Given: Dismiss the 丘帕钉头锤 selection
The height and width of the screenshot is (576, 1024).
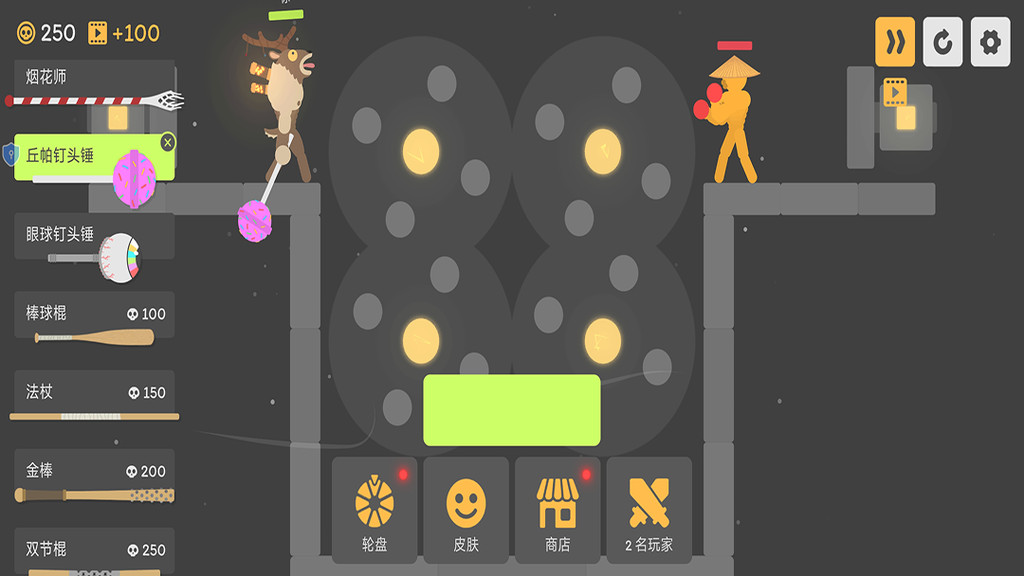Looking at the screenshot, I should point(167,143).
